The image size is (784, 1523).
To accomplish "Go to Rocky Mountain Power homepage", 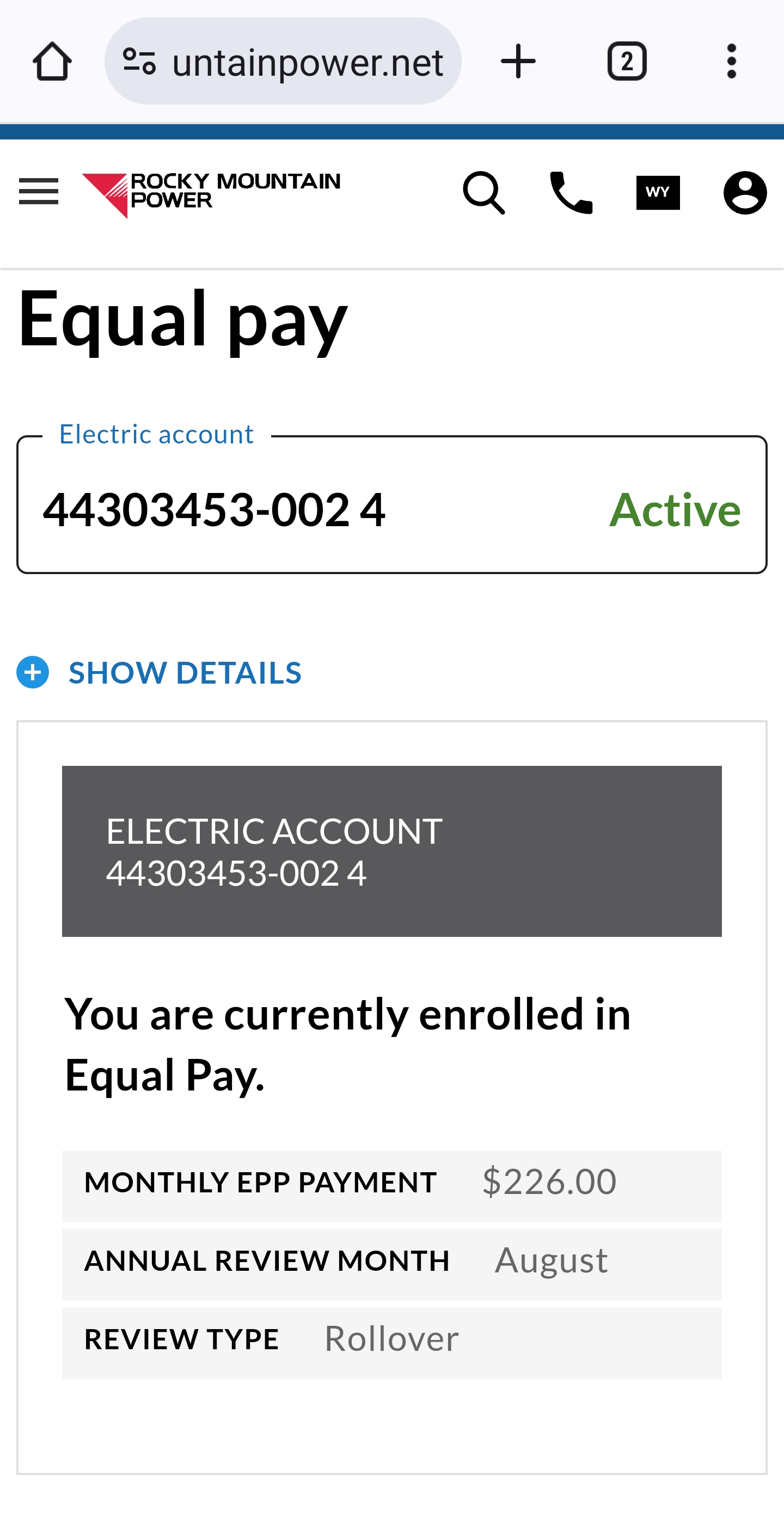I will pyautogui.click(x=211, y=193).
